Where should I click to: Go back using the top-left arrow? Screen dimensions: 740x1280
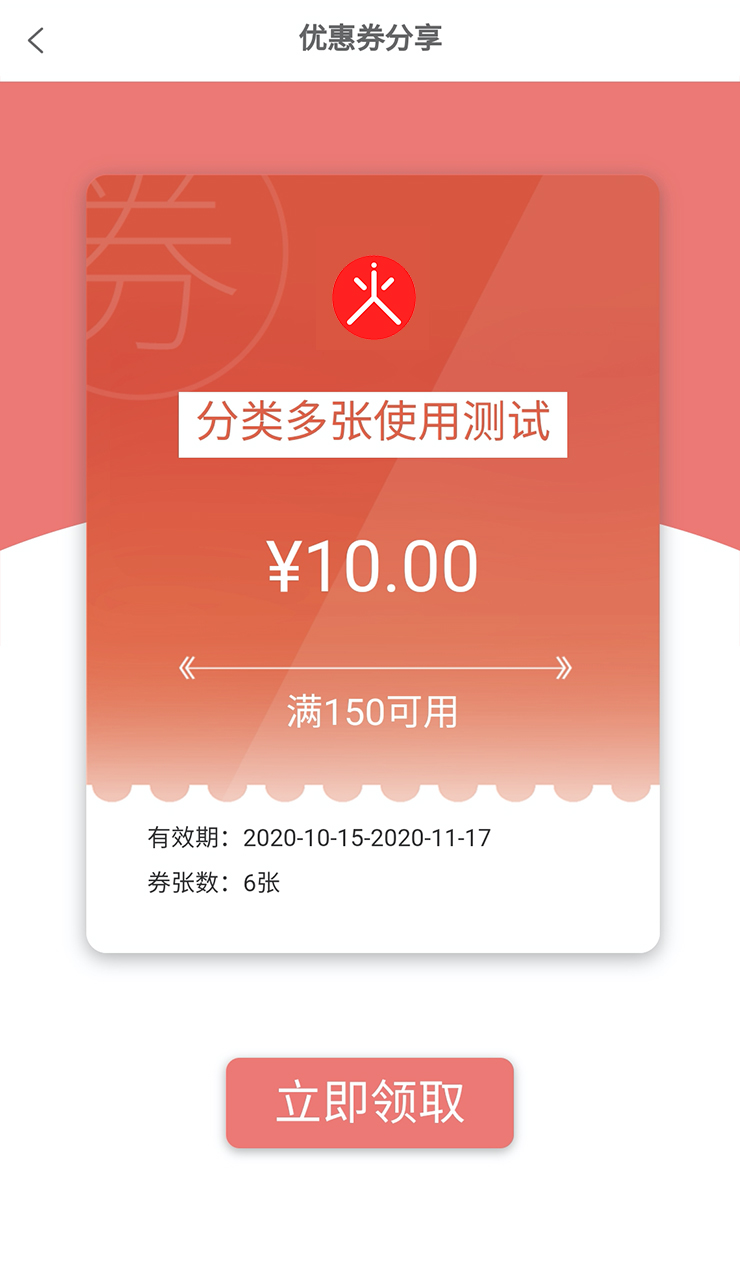pyautogui.click(x=36, y=41)
